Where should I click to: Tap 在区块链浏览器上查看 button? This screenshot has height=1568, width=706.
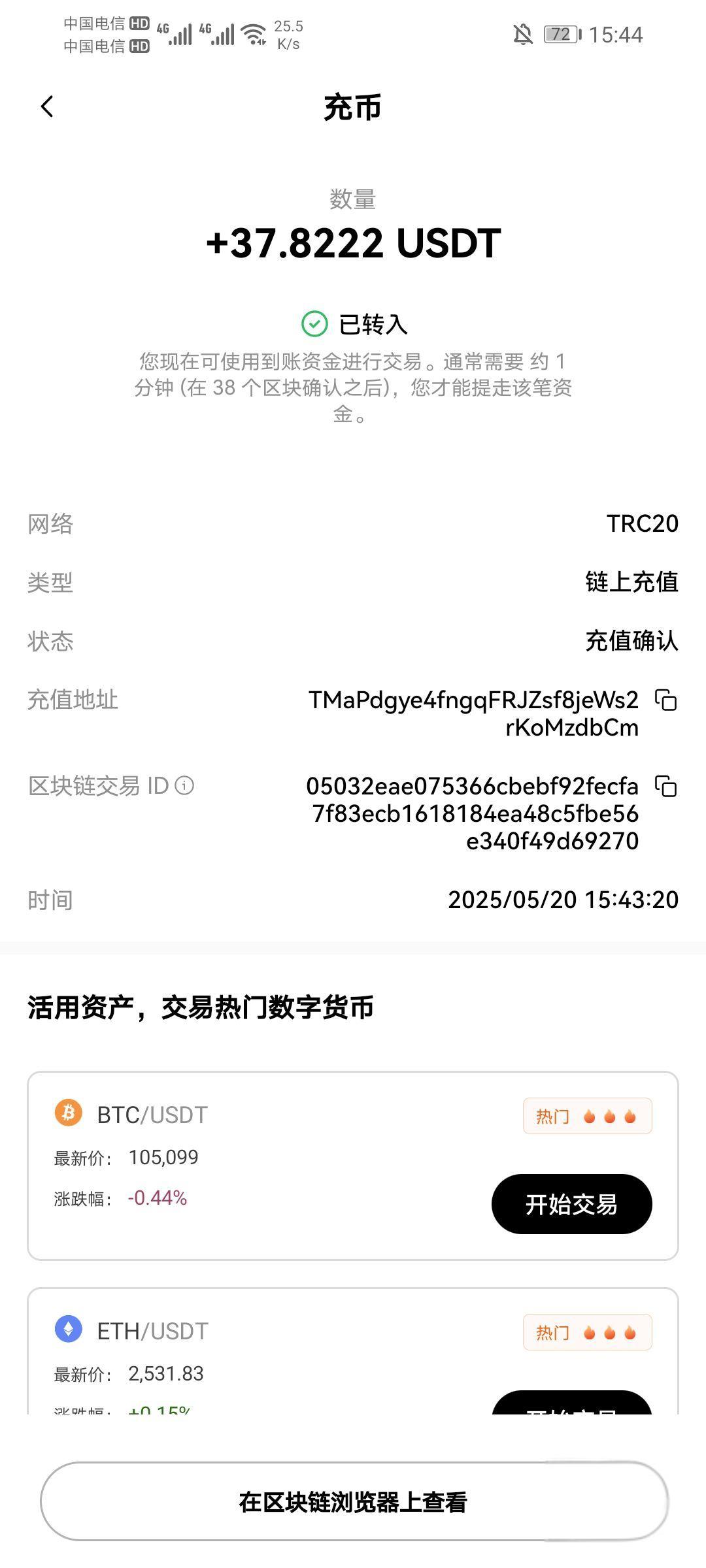[353, 1502]
